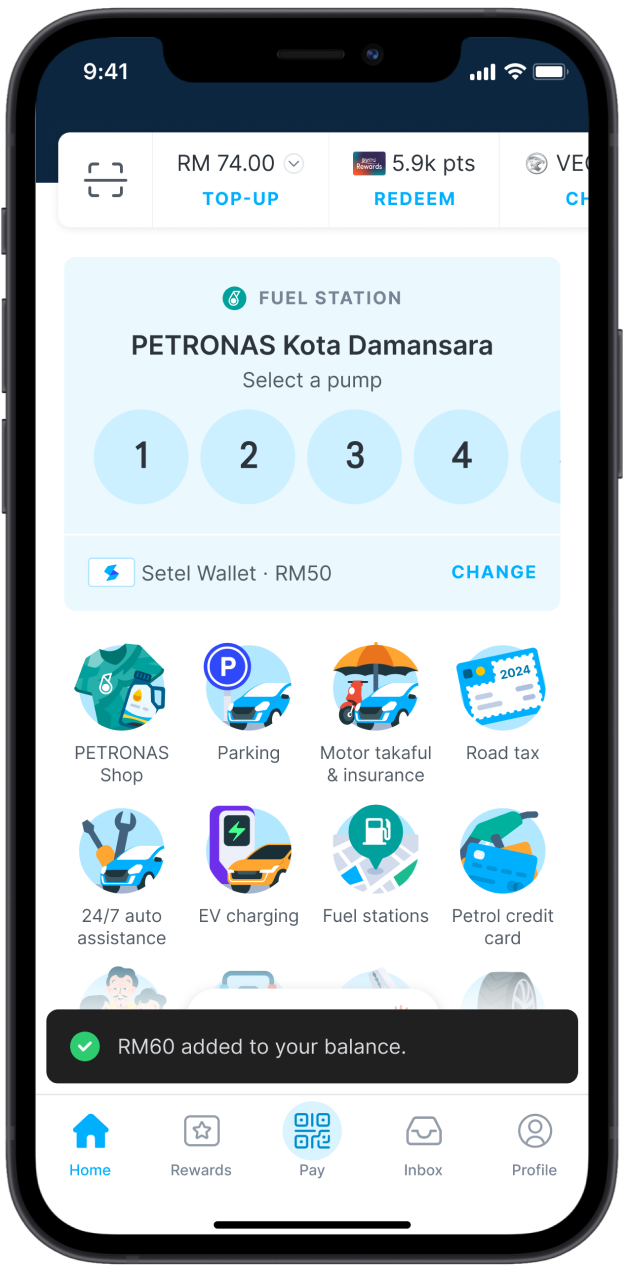The height and width of the screenshot is (1272, 624).
Task: Open 24/7 auto assistance
Action: click(122, 851)
